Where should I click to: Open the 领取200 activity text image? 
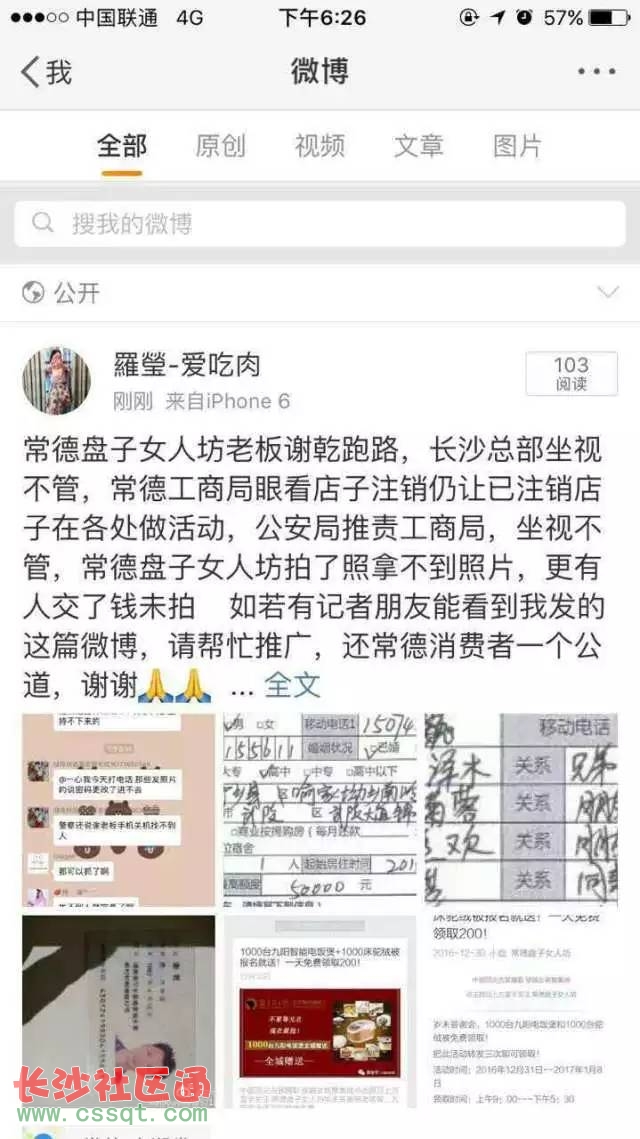[521, 1010]
